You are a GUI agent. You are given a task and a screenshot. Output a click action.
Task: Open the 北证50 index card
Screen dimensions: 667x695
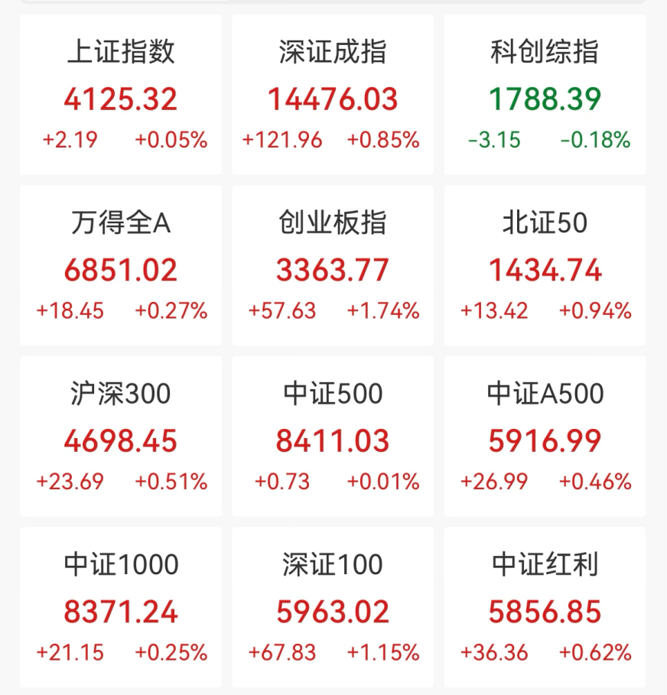coord(546,267)
